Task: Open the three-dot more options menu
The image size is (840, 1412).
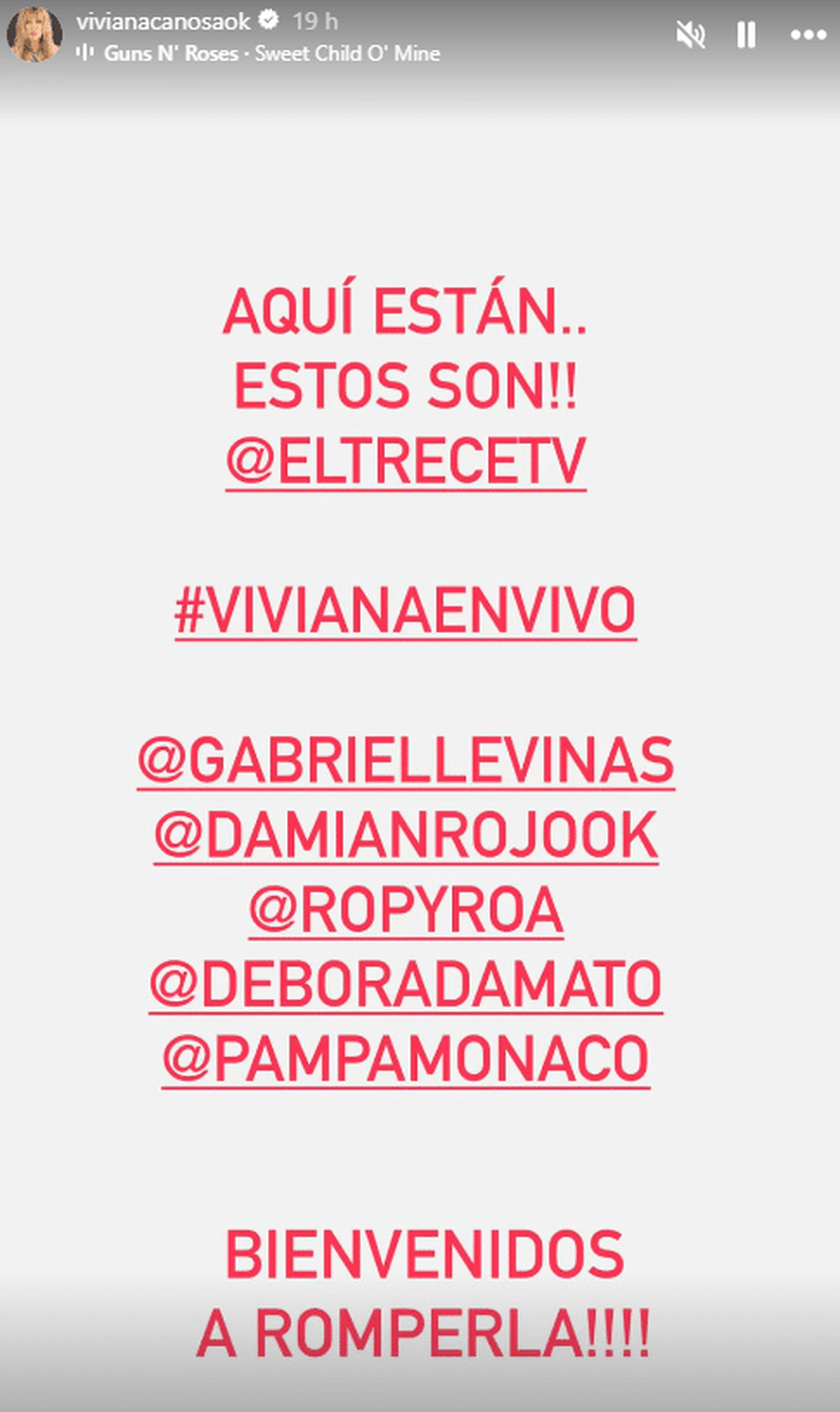Action: coord(808,34)
